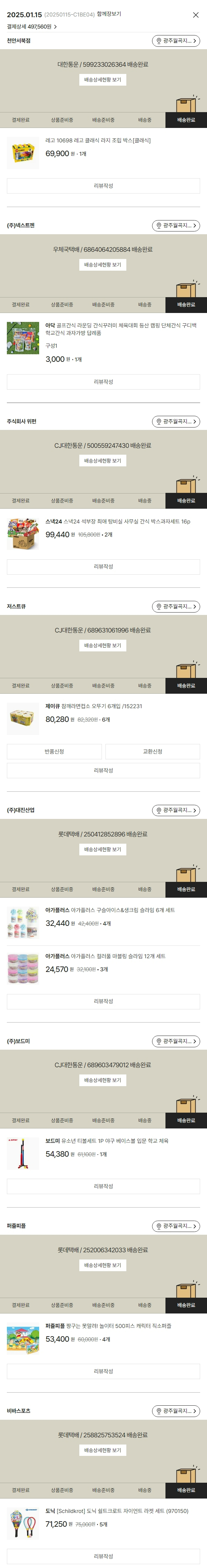View 배송상세현황 for 우체국택배 shipment
Image resolution: width=207 pixels, height=1568 pixels.
click(x=103, y=265)
